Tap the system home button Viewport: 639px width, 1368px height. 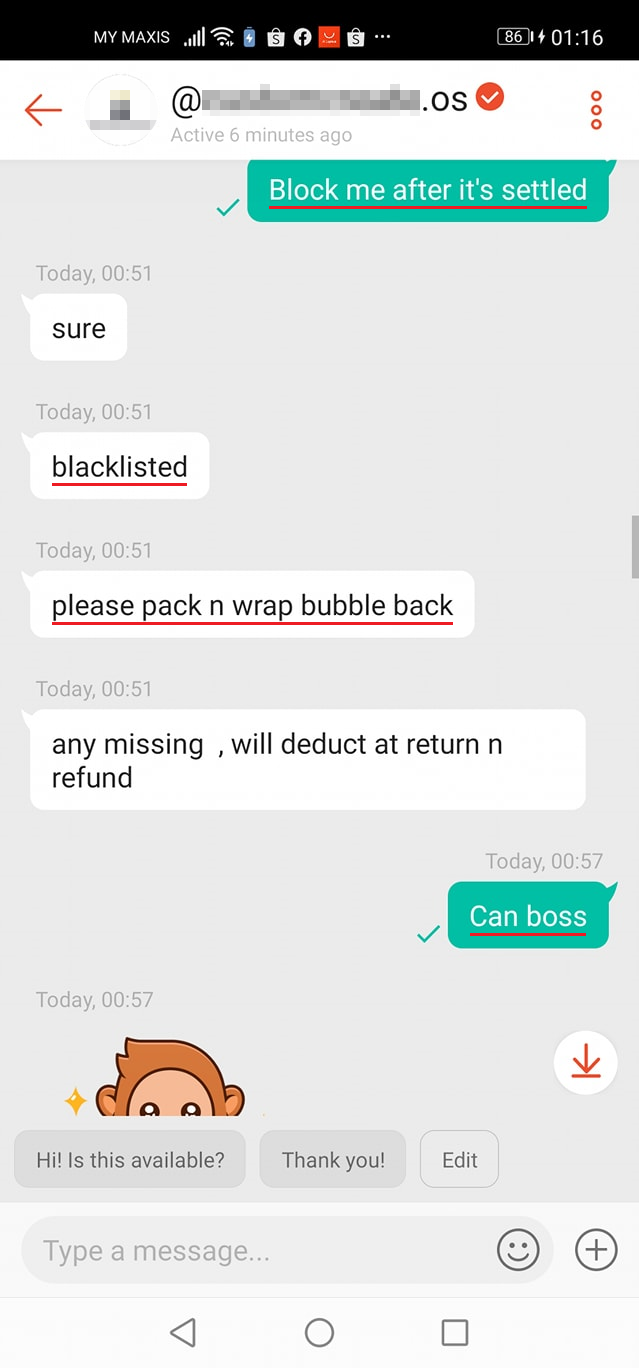pos(319,1332)
